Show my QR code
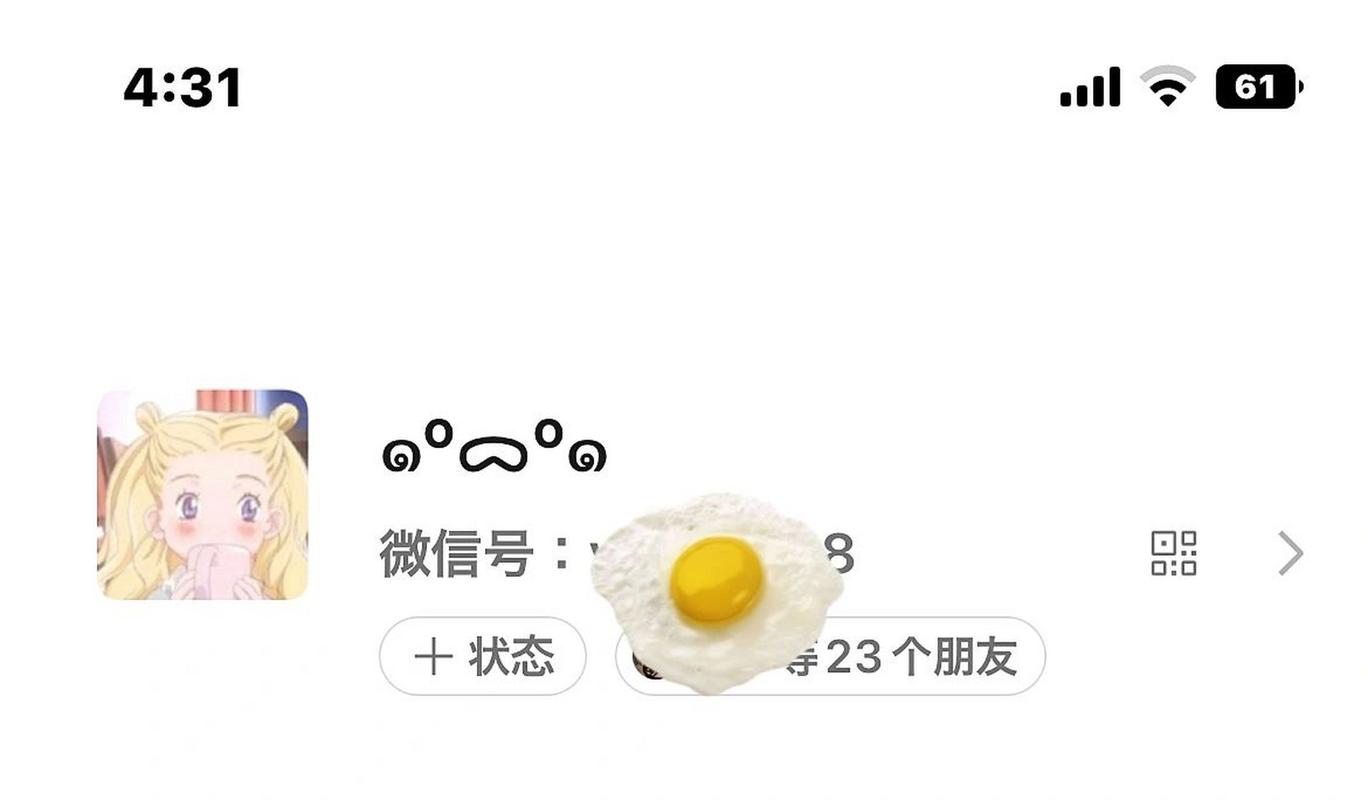The height and width of the screenshot is (800, 1368). tap(1174, 553)
